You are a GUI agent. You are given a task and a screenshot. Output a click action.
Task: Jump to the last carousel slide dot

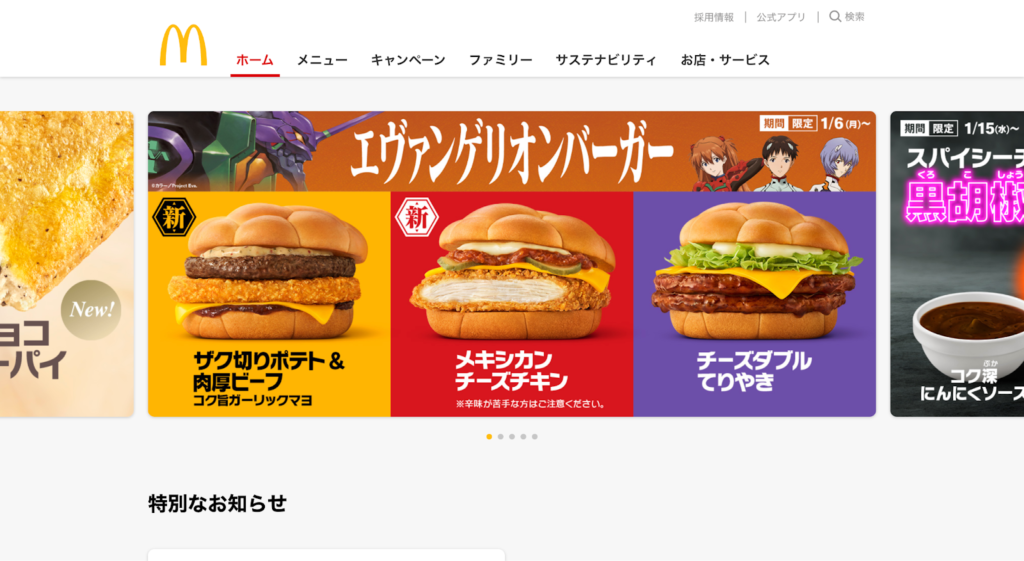click(x=535, y=437)
